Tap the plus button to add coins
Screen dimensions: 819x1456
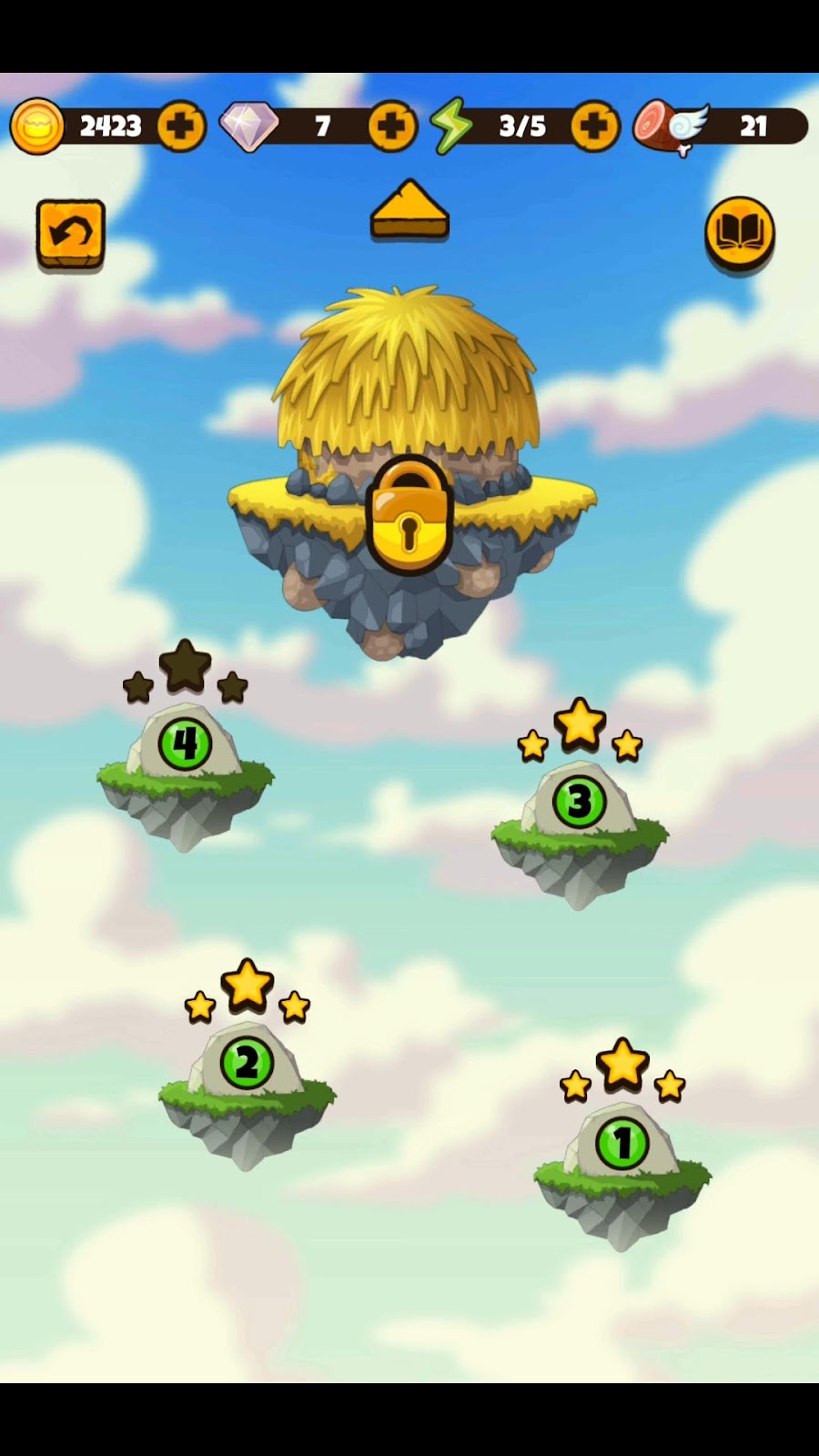(180, 126)
